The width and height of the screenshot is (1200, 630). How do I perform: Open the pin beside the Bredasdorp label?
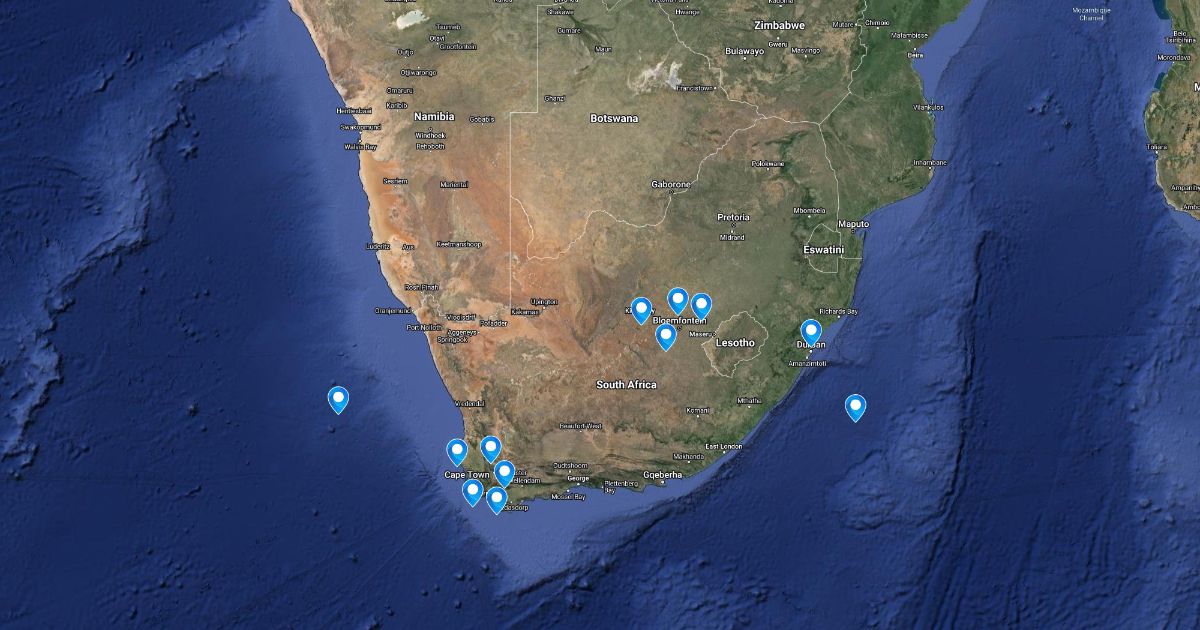click(496, 498)
